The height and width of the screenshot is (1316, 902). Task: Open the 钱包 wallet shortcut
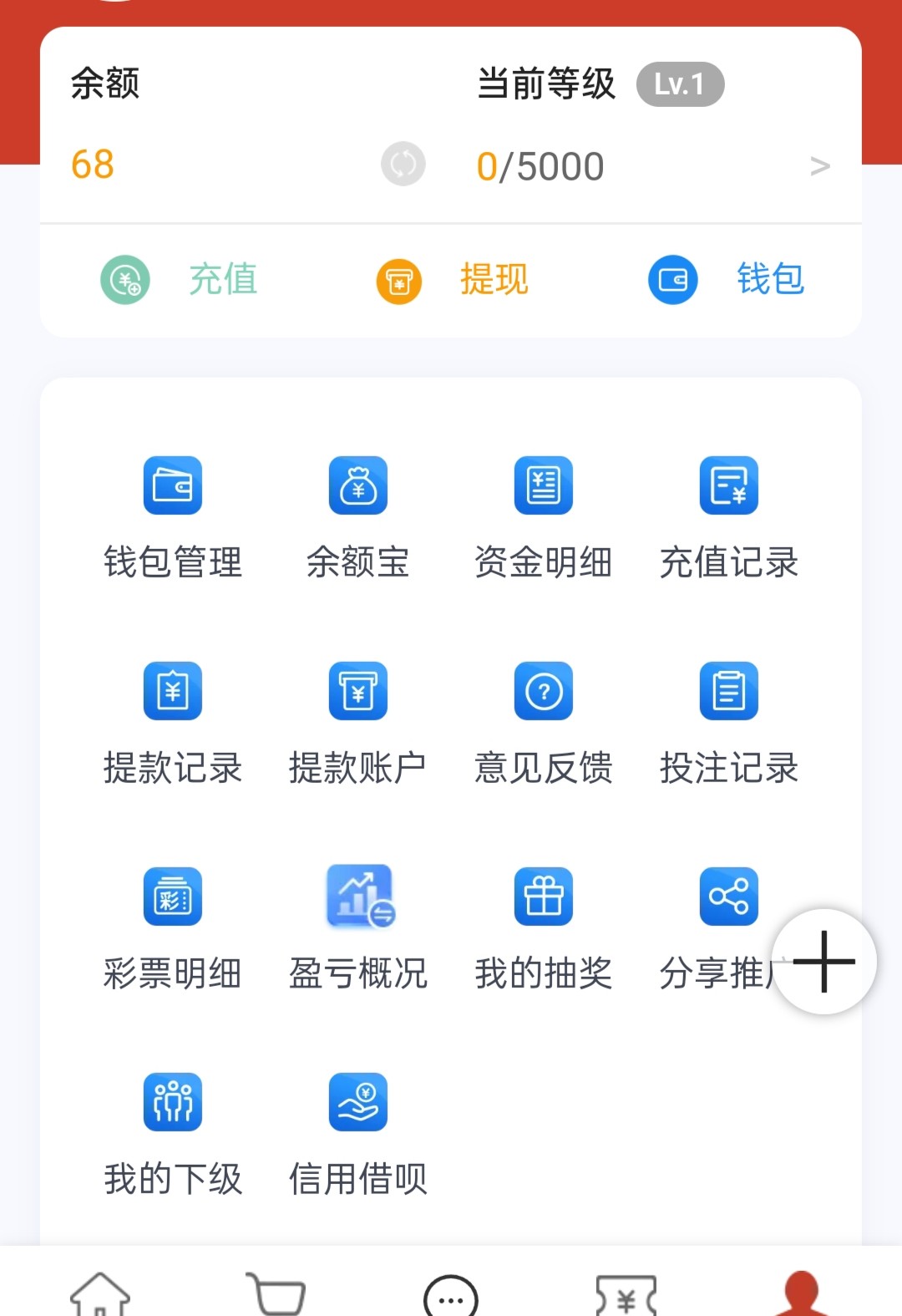[x=726, y=280]
